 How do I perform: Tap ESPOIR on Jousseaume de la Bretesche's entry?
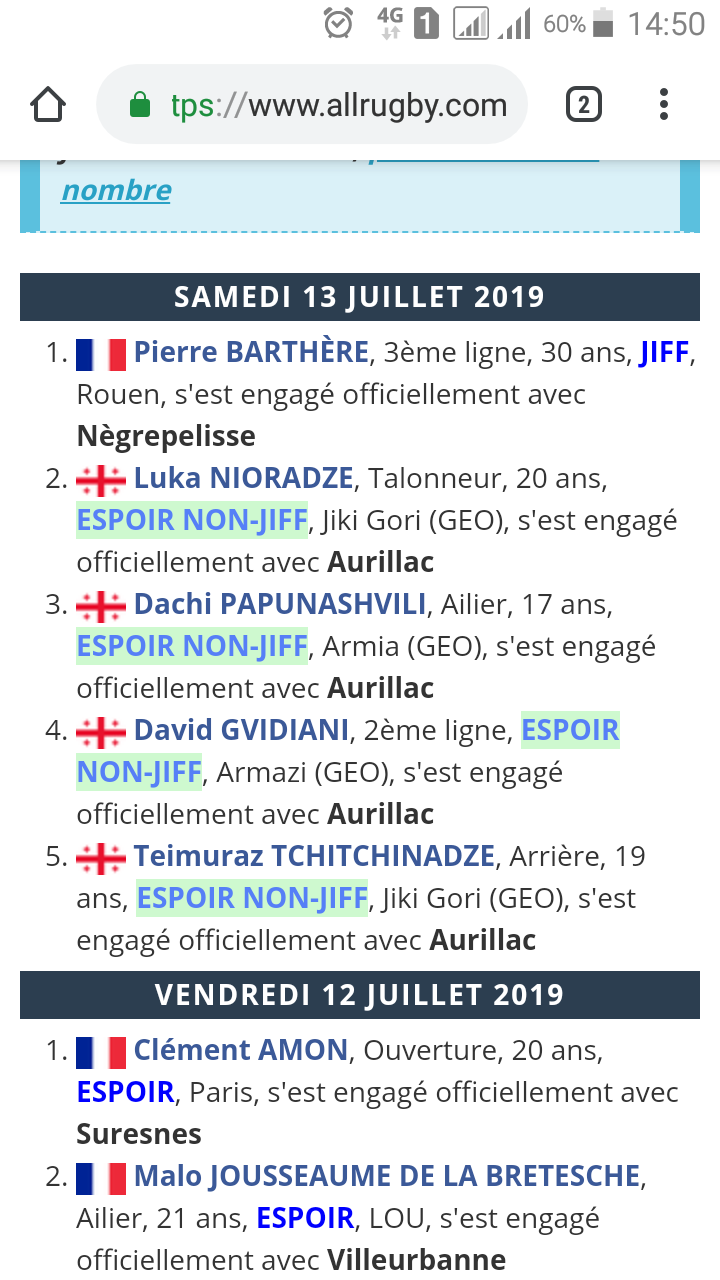[x=305, y=1218]
